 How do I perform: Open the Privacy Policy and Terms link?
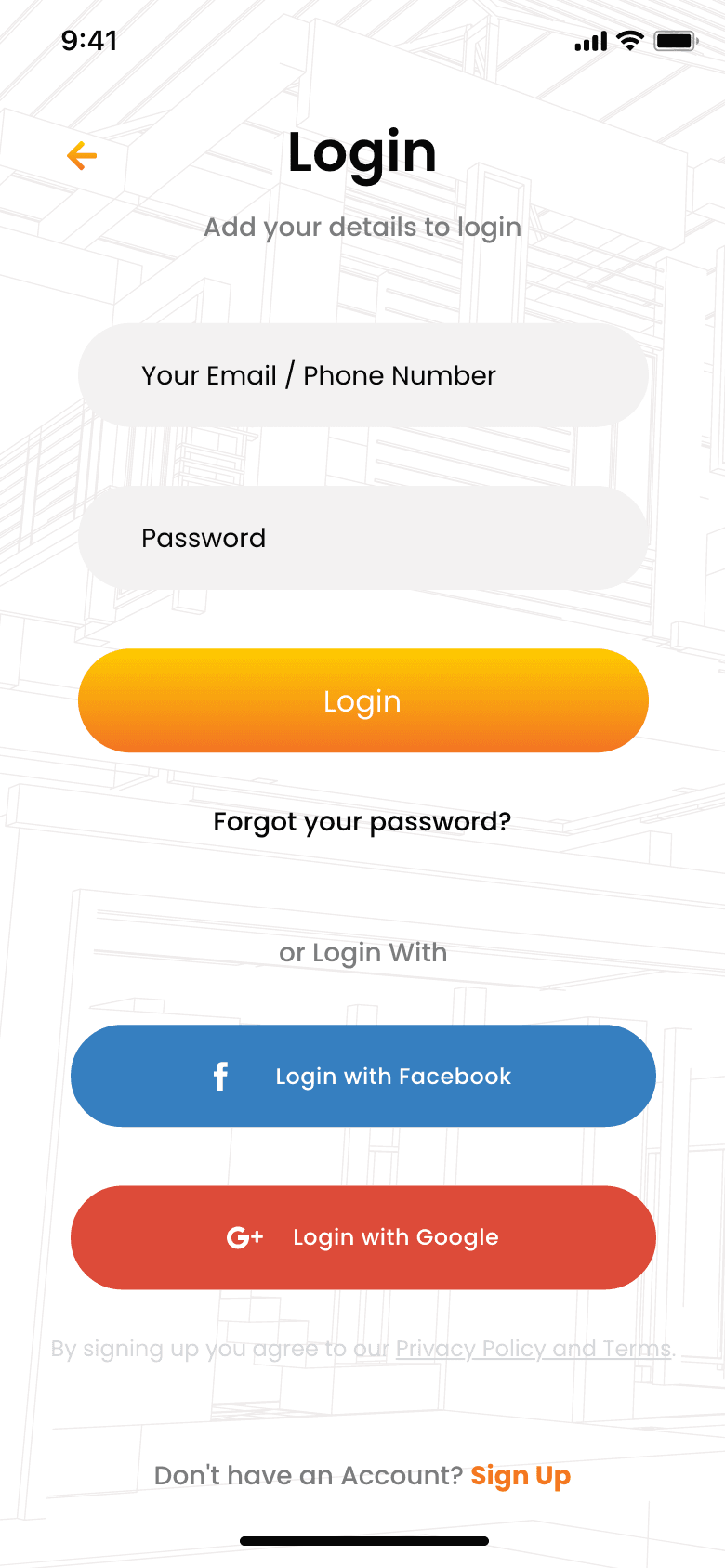[x=534, y=1348]
